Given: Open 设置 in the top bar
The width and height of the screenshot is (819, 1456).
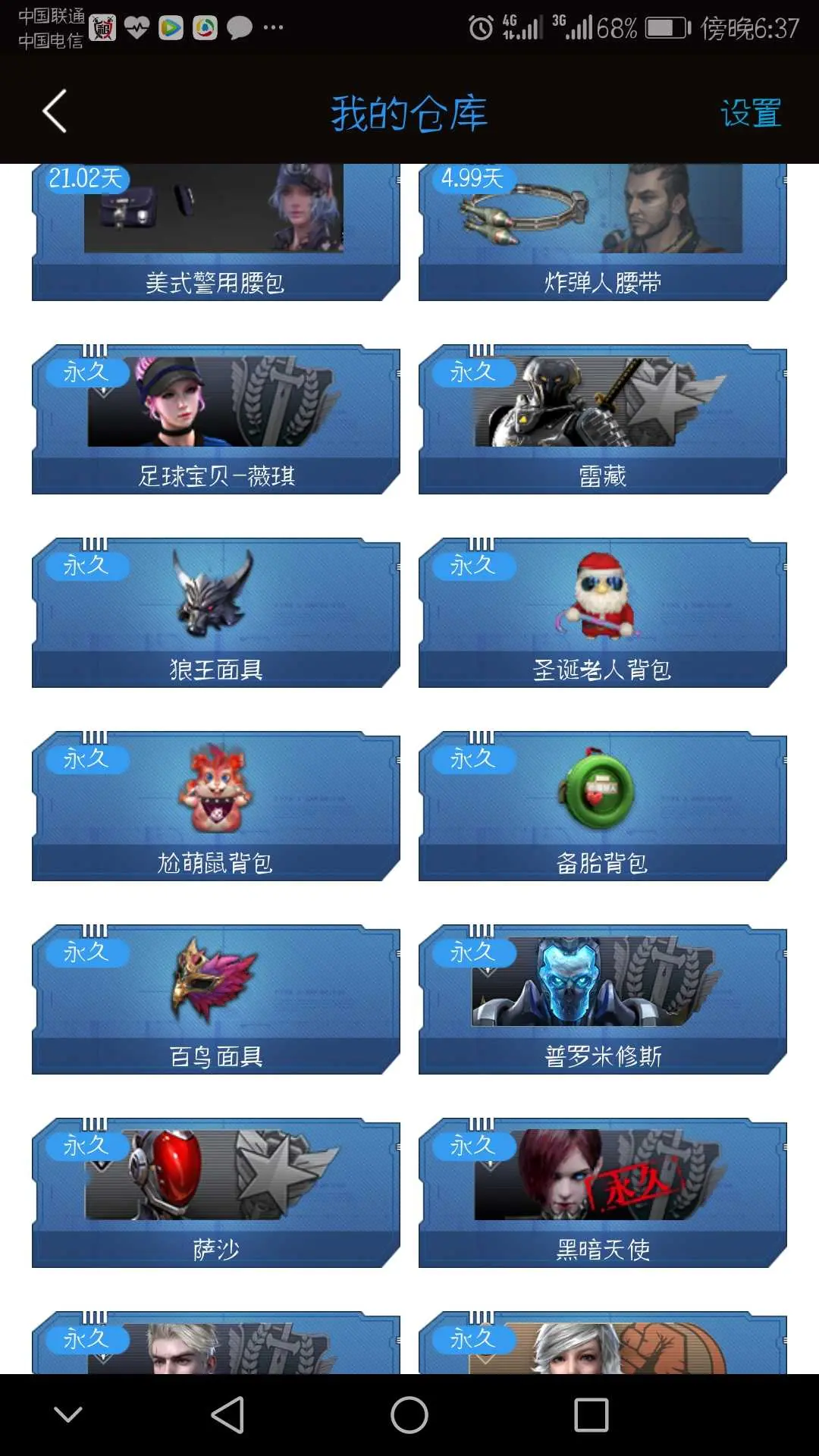Looking at the screenshot, I should [750, 114].
